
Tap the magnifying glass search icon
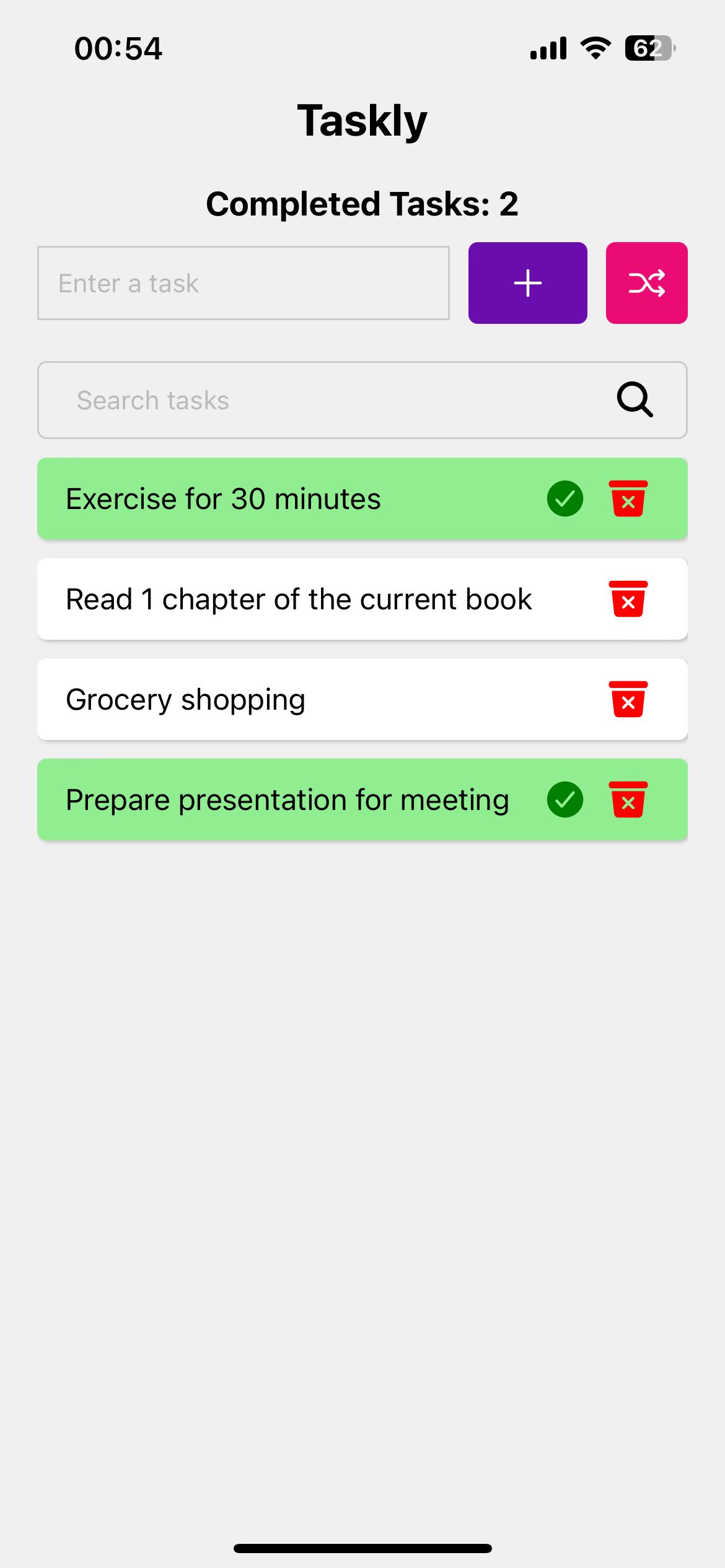(635, 400)
